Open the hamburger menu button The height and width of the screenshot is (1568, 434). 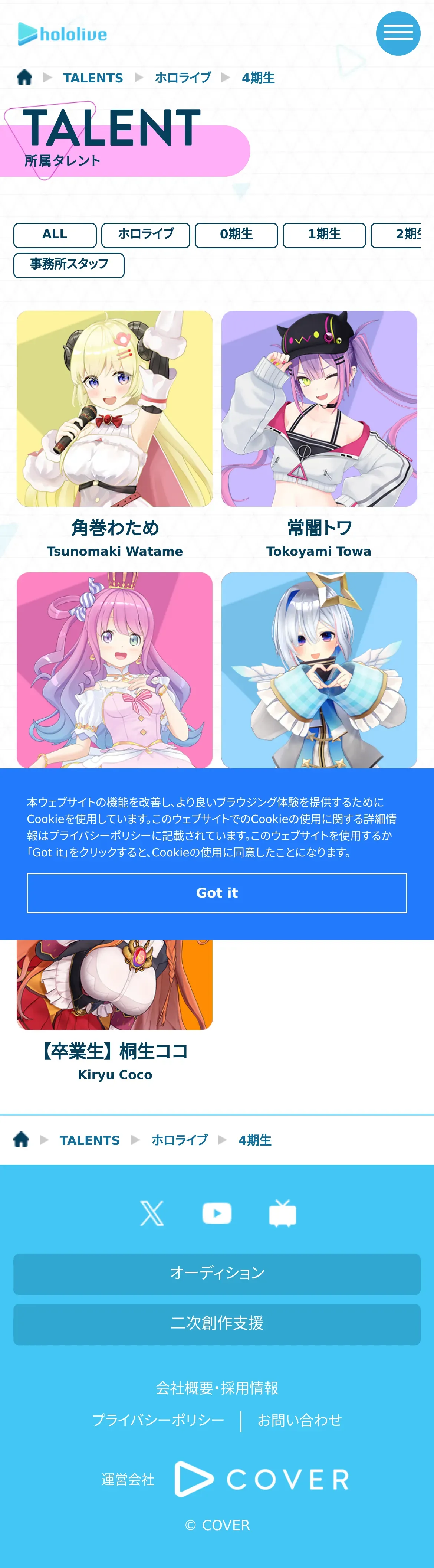(398, 33)
